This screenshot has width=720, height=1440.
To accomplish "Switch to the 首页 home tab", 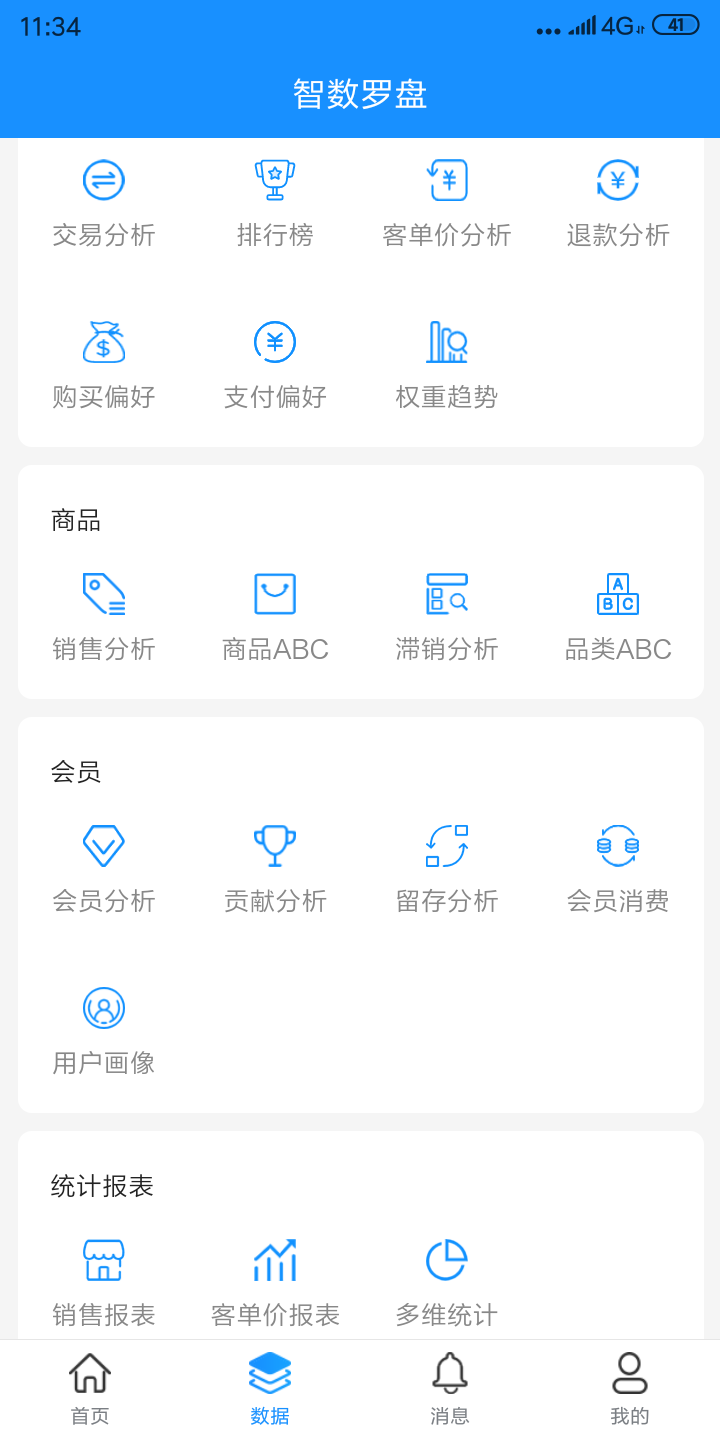I will 90,1388.
